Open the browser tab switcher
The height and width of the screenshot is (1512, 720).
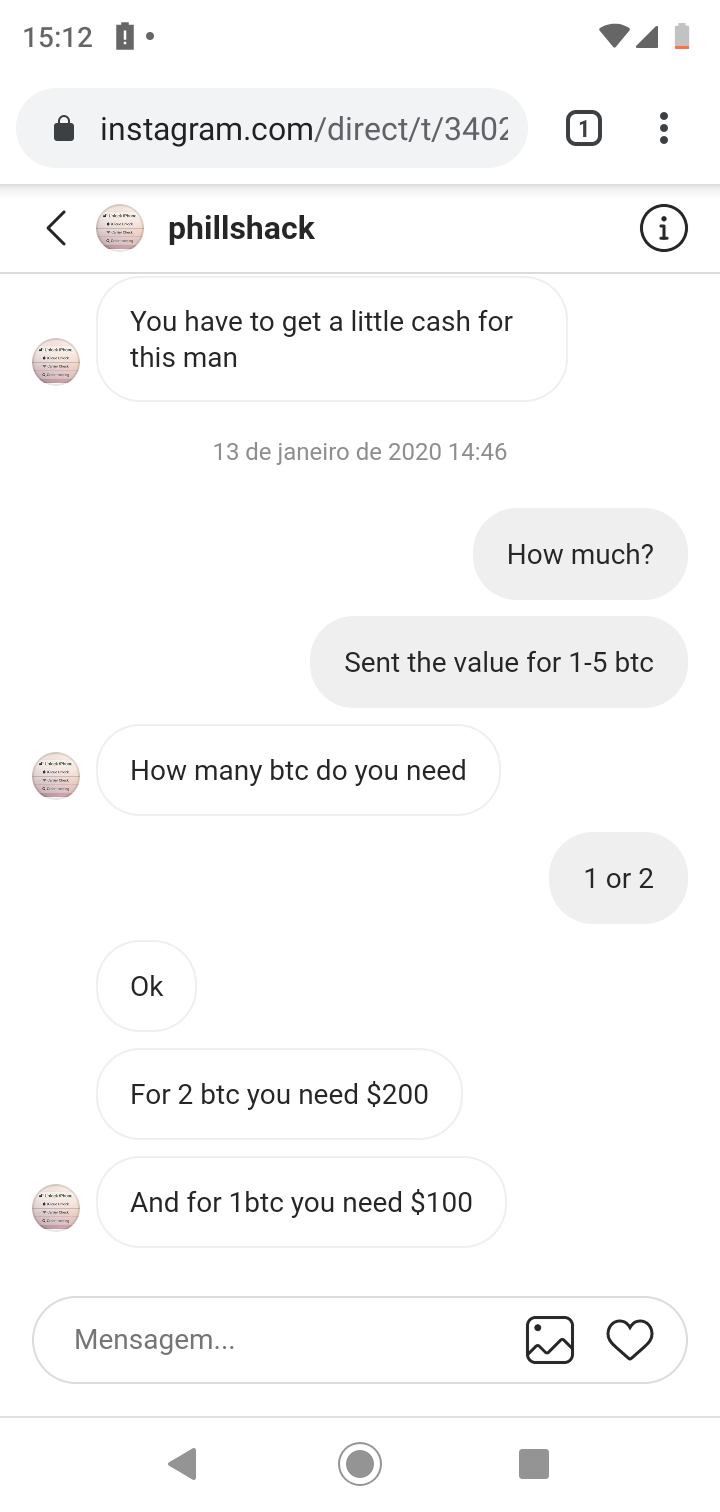(x=584, y=129)
